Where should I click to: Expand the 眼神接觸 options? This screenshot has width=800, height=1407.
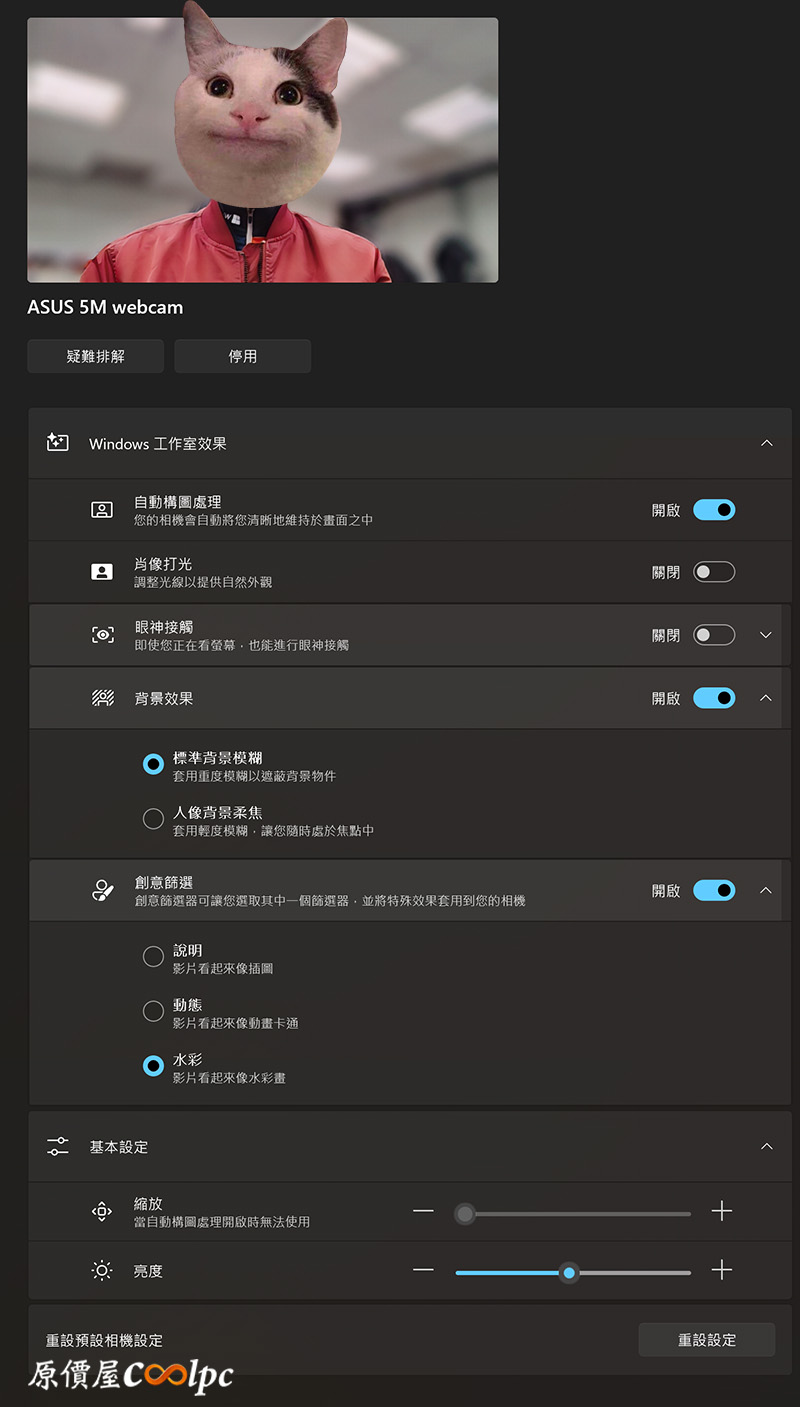click(766, 635)
